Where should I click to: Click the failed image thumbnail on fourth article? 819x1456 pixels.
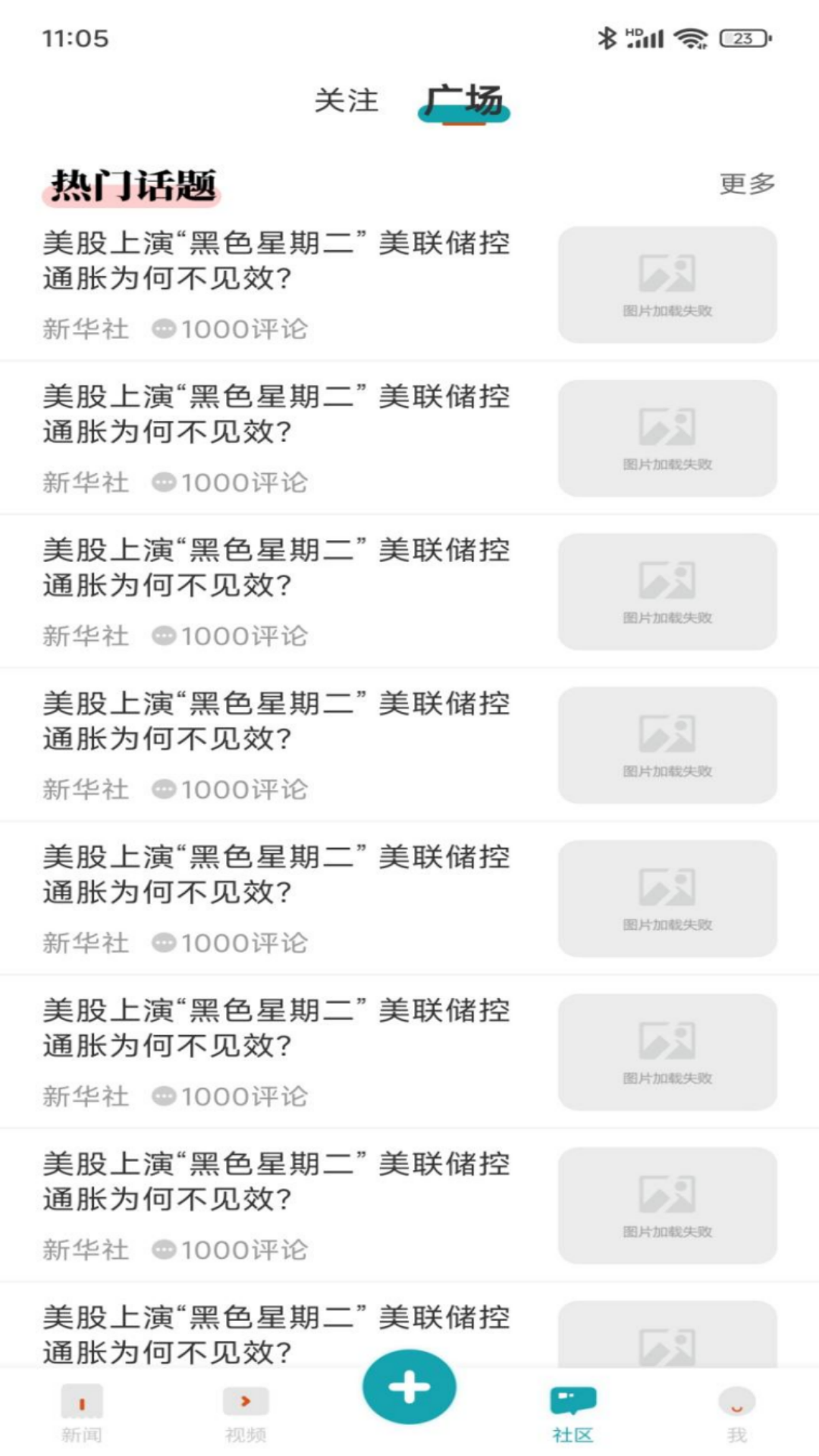click(667, 745)
